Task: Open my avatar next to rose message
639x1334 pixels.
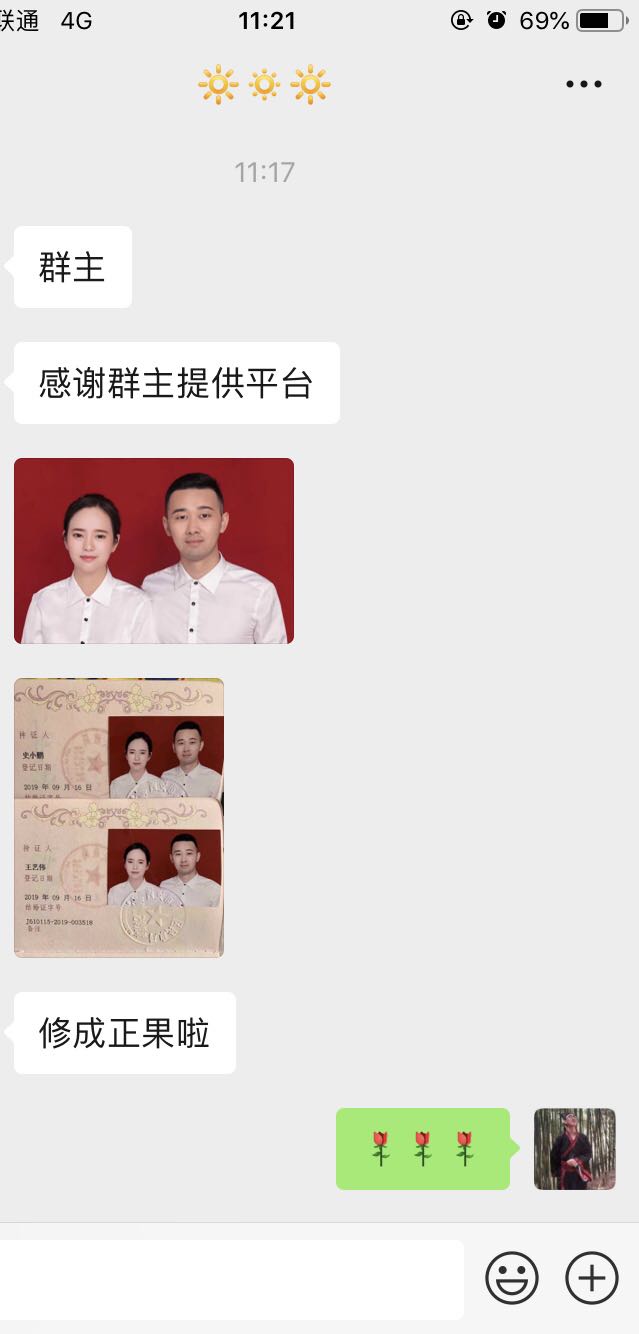Action: pos(574,1149)
